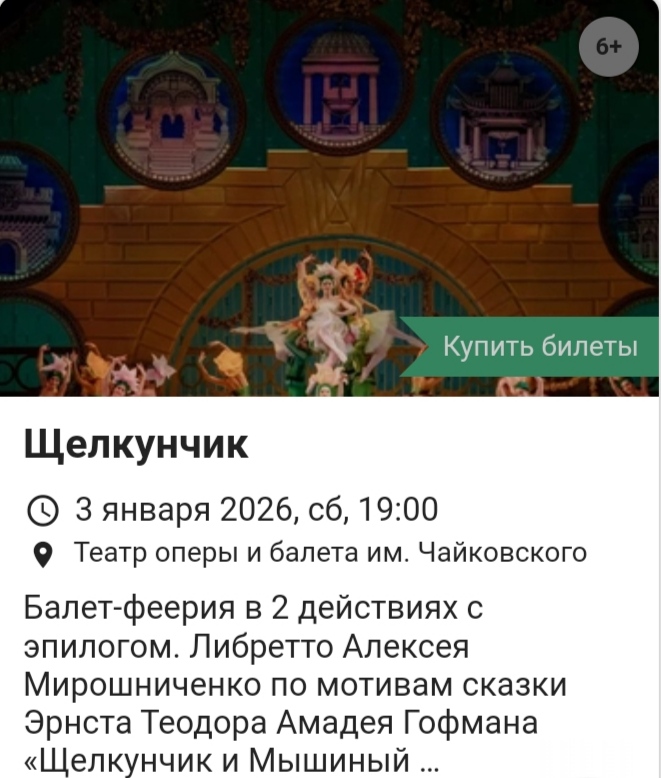Viewport: 661px width, 778px height.
Task: Tap the Купить билеты button
Action: tap(538, 347)
